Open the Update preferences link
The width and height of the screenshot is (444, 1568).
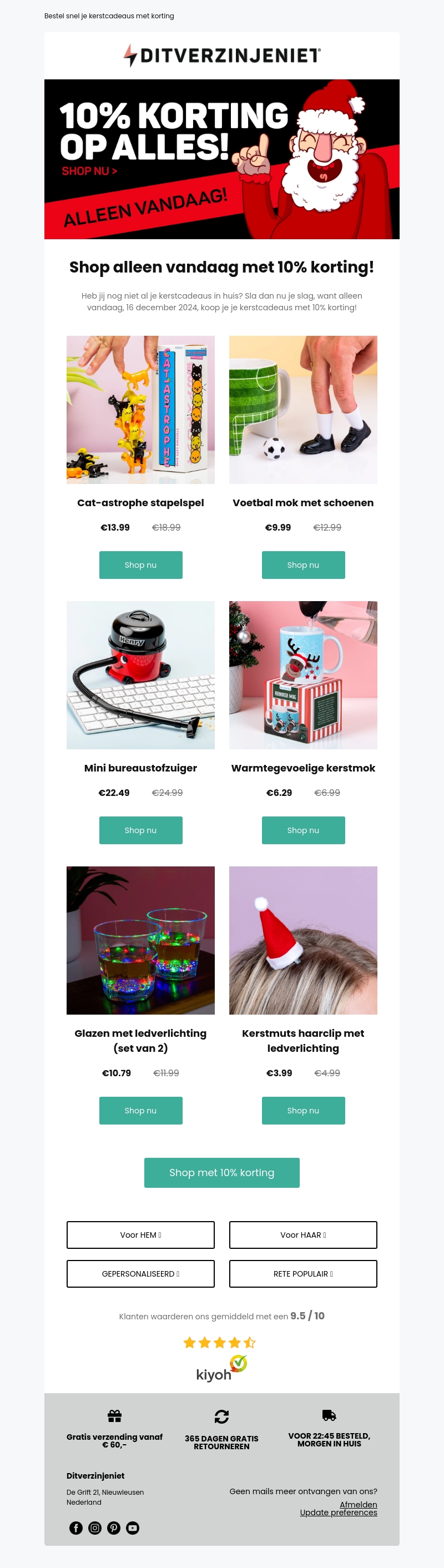(338, 1512)
